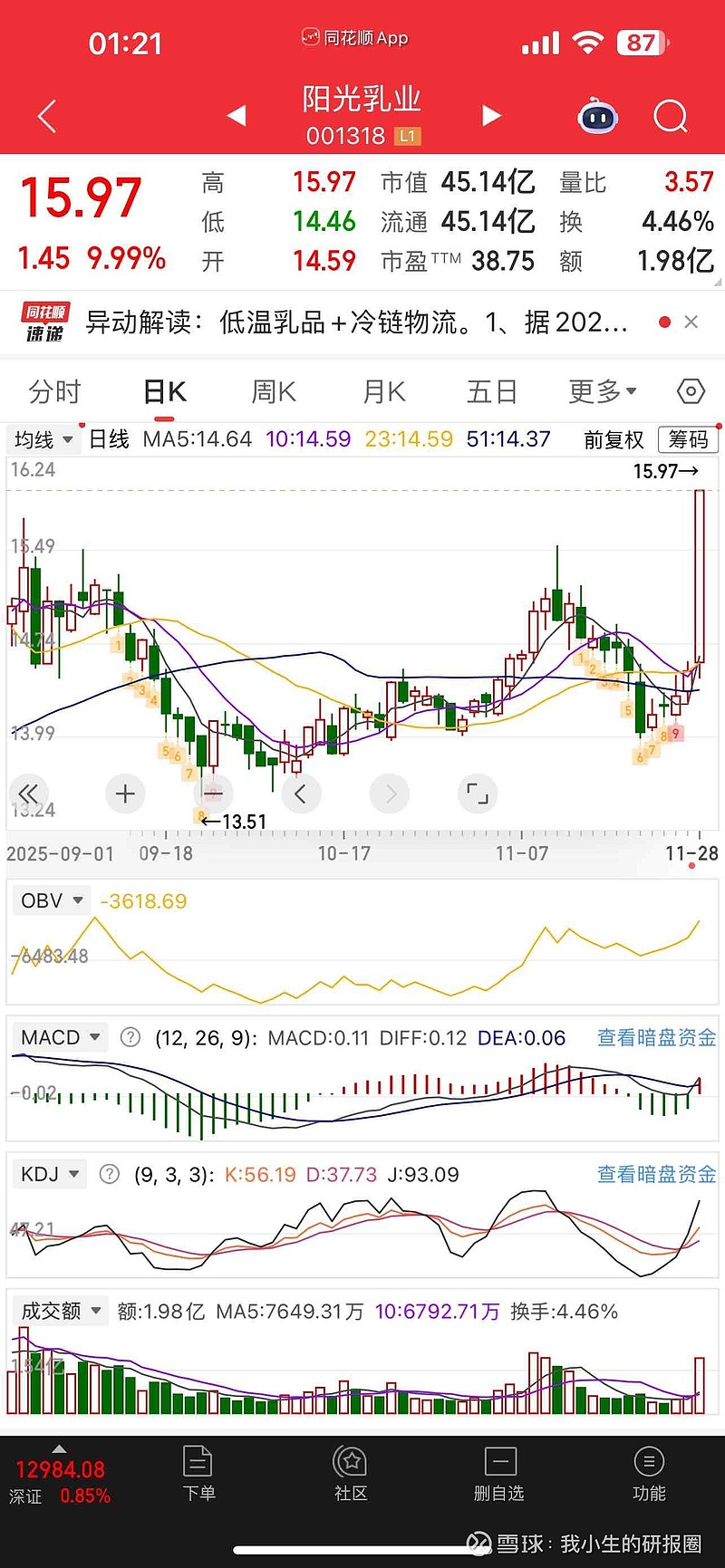
Task: Switch to previous stock with left triangle
Action: 237,116
